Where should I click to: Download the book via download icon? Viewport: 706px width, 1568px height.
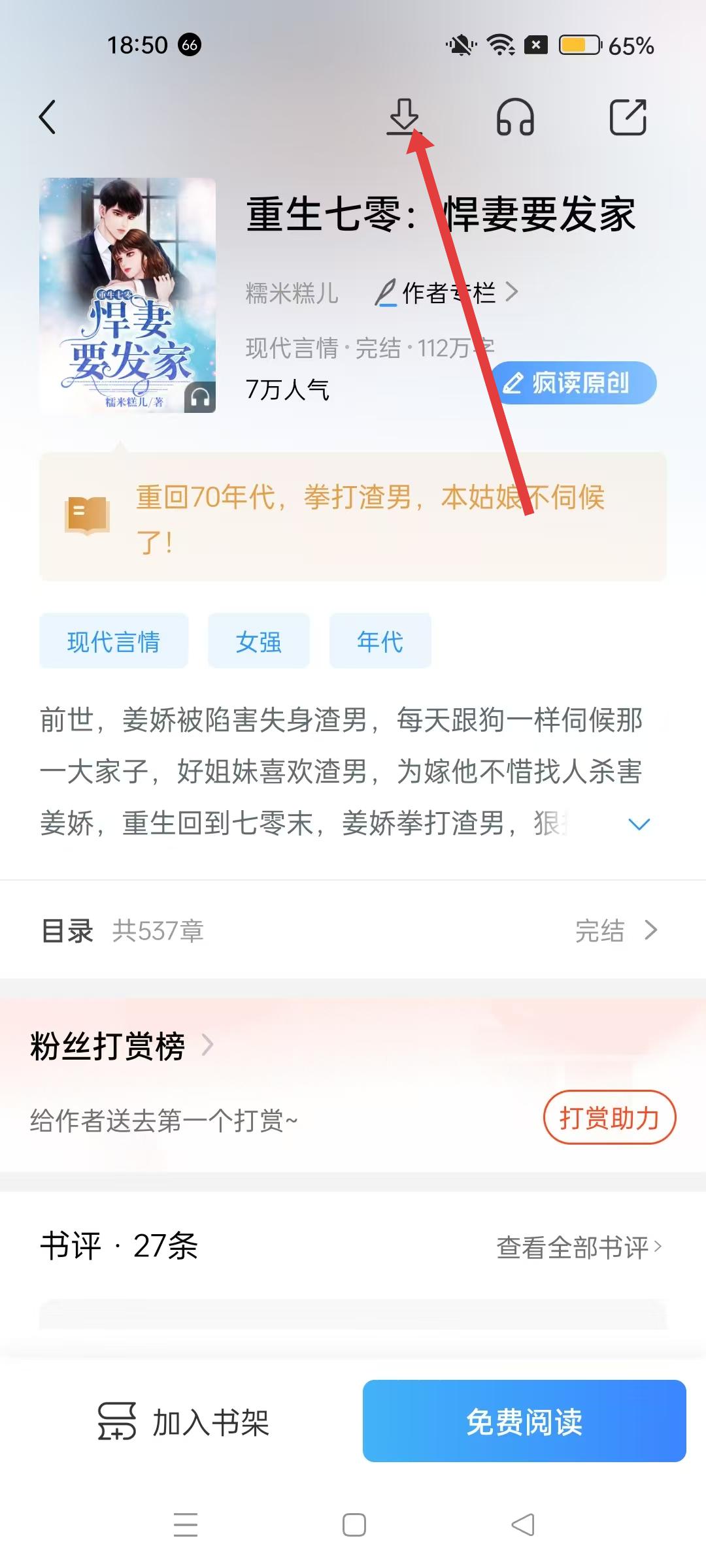click(403, 118)
